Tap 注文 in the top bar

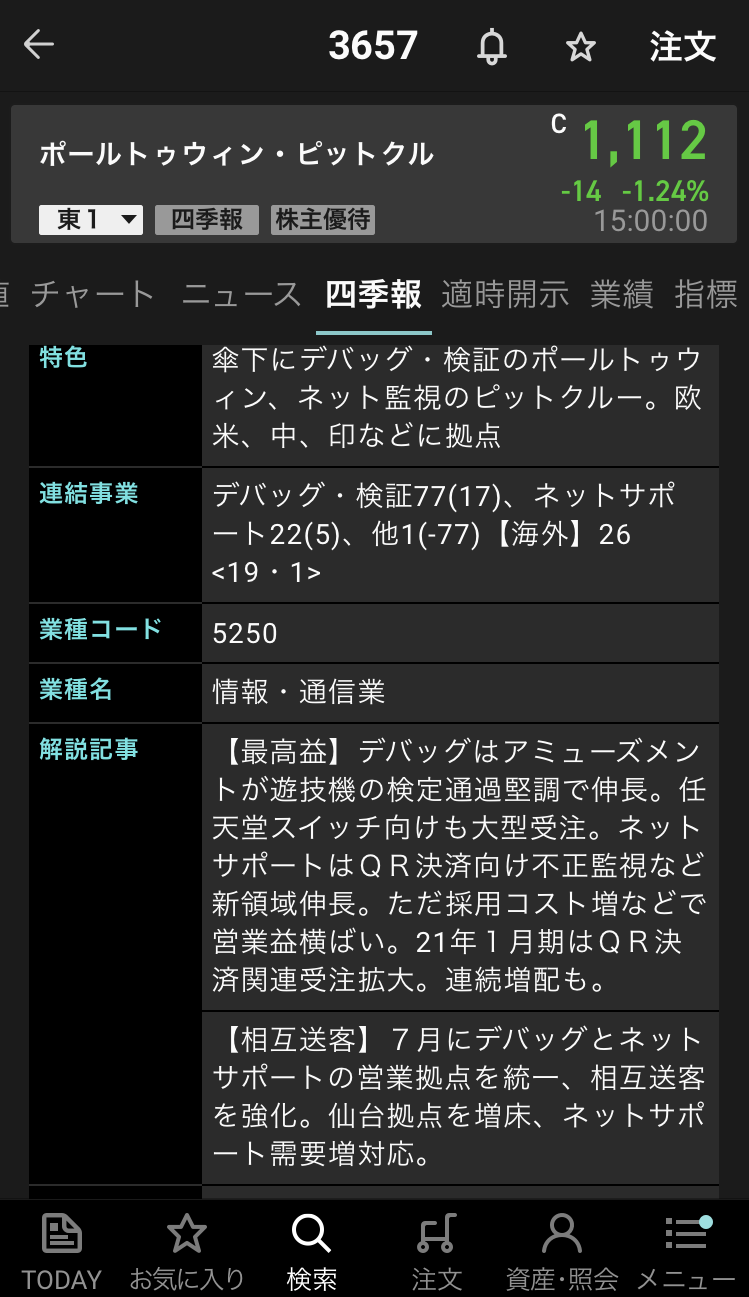point(683,47)
